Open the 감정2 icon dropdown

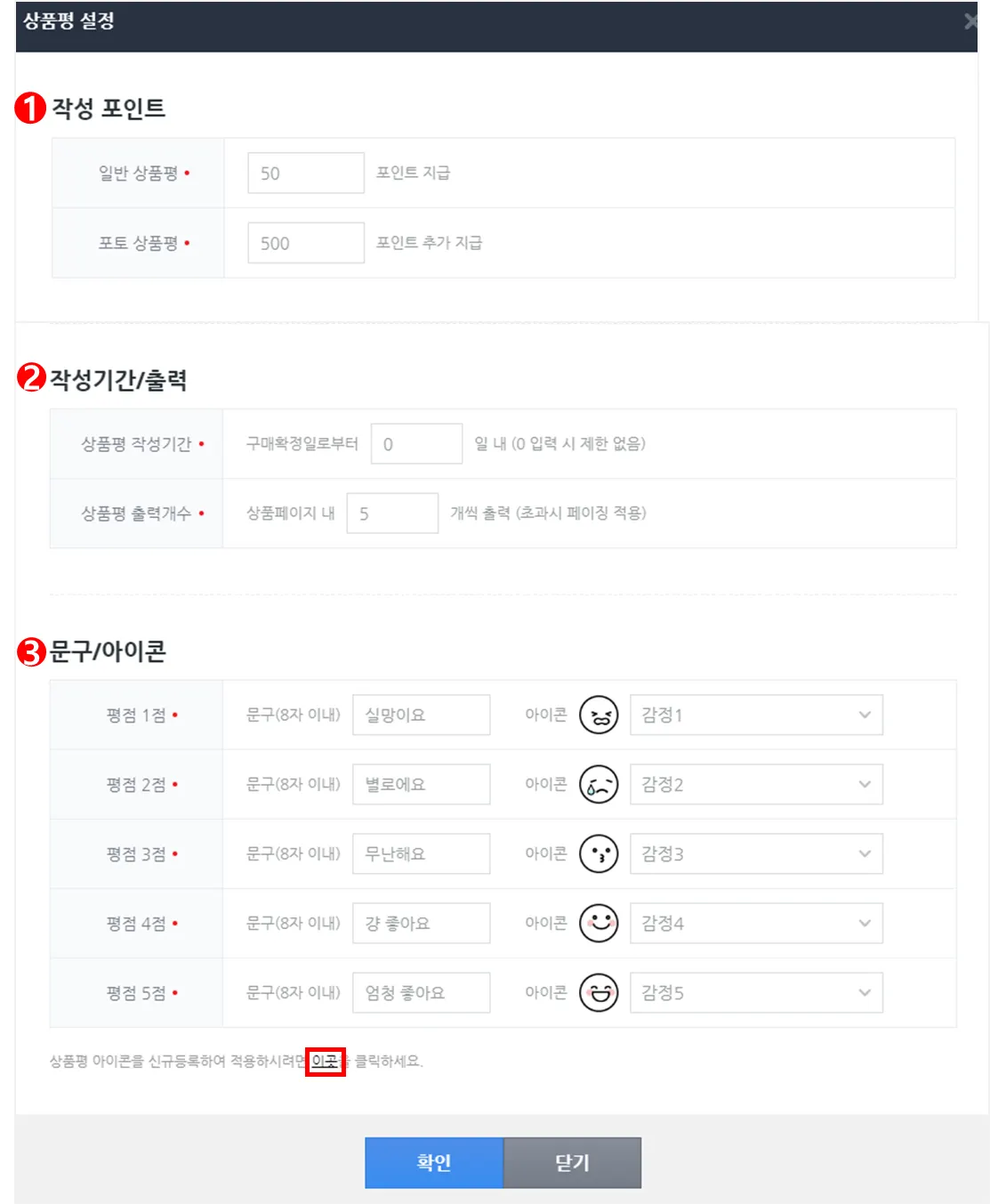(756, 785)
